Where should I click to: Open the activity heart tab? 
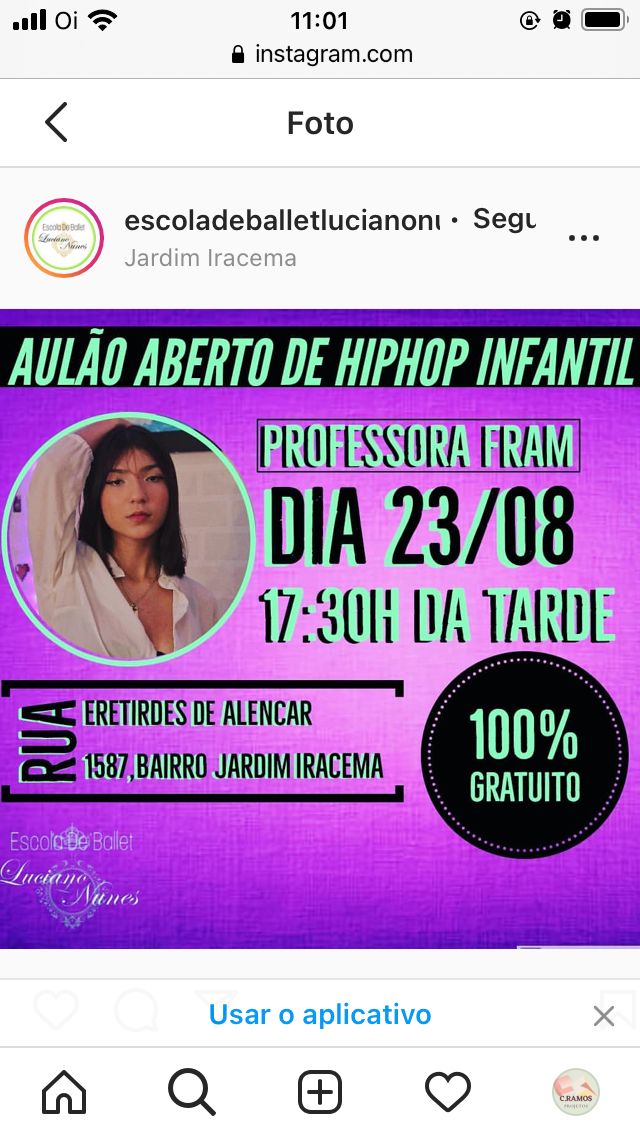[x=448, y=1091]
